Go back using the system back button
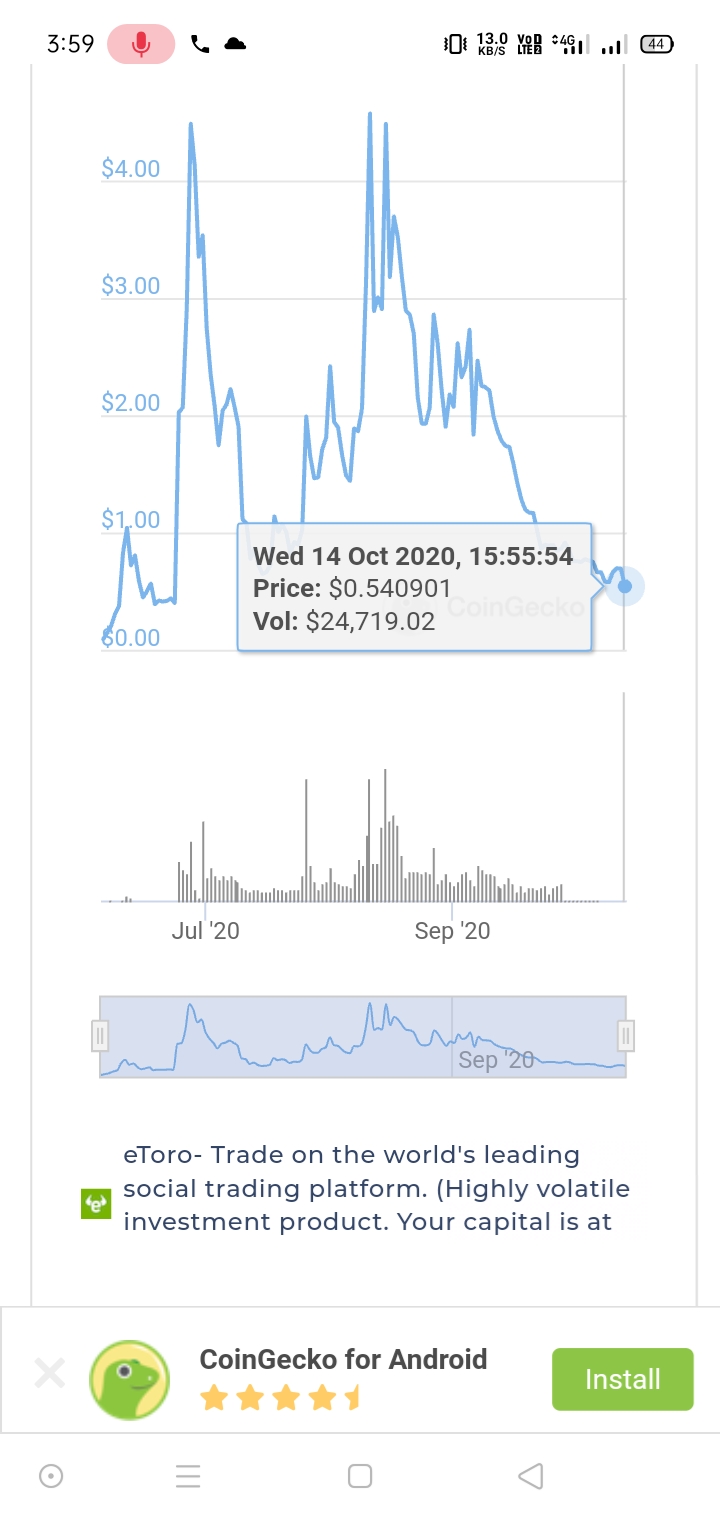This screenshot has height=1520, width=720. pos(531,1476)
